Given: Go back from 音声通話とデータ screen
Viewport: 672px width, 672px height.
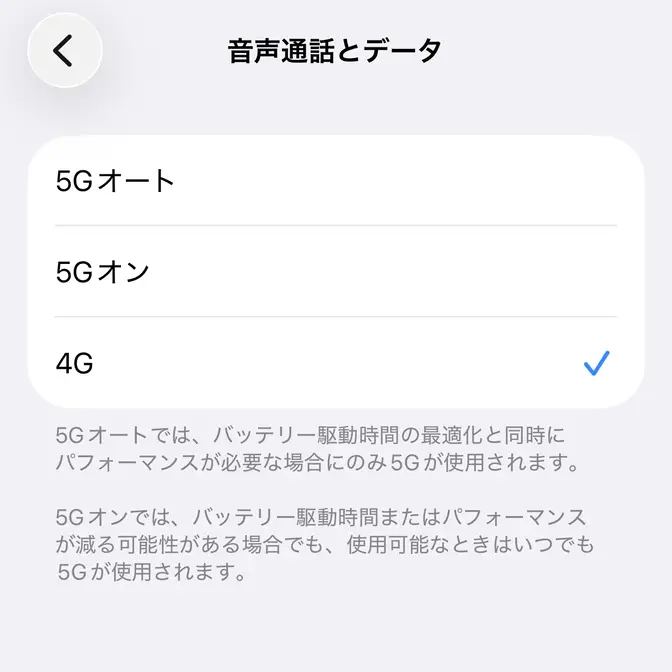Looking at the screenshot, I should [64, 50].
